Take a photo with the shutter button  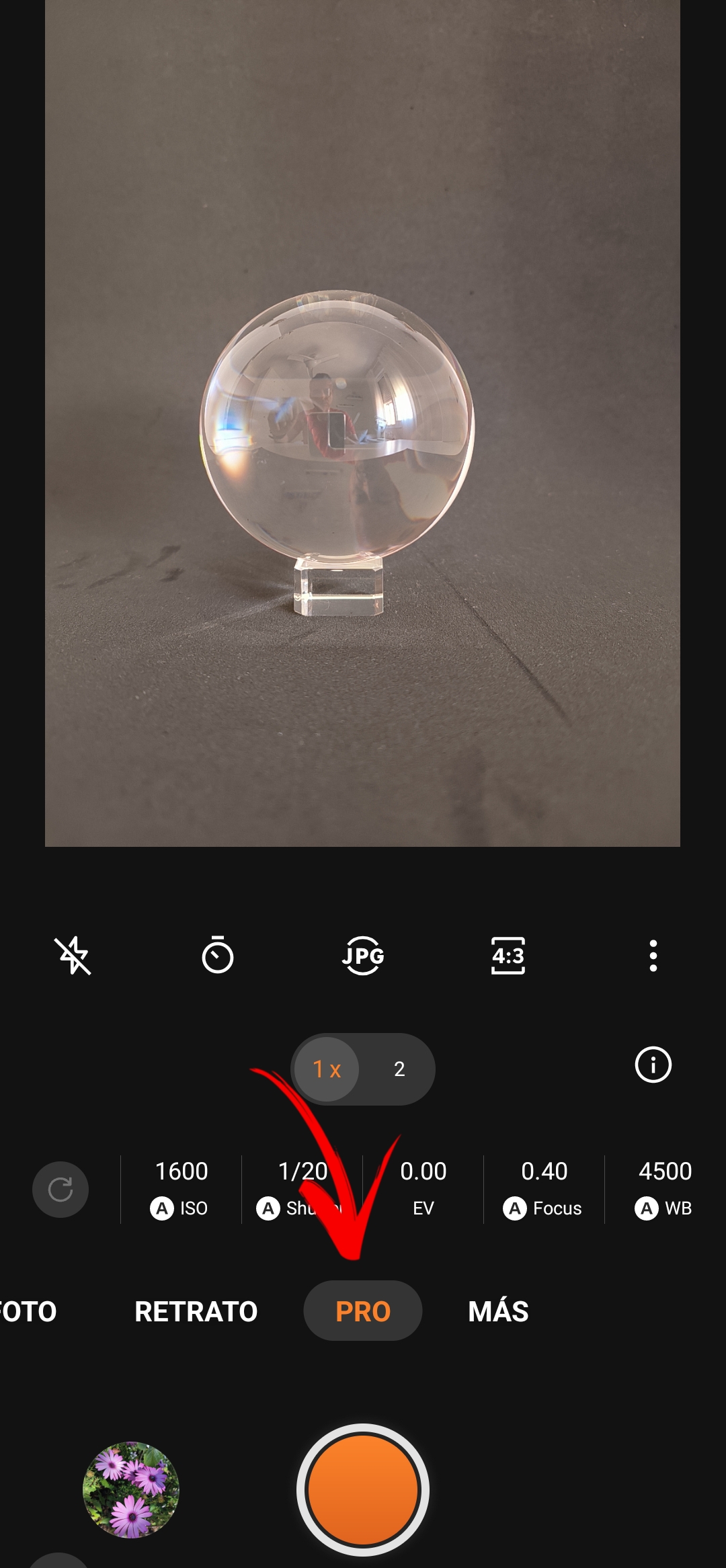click(x=363, y=1490)
